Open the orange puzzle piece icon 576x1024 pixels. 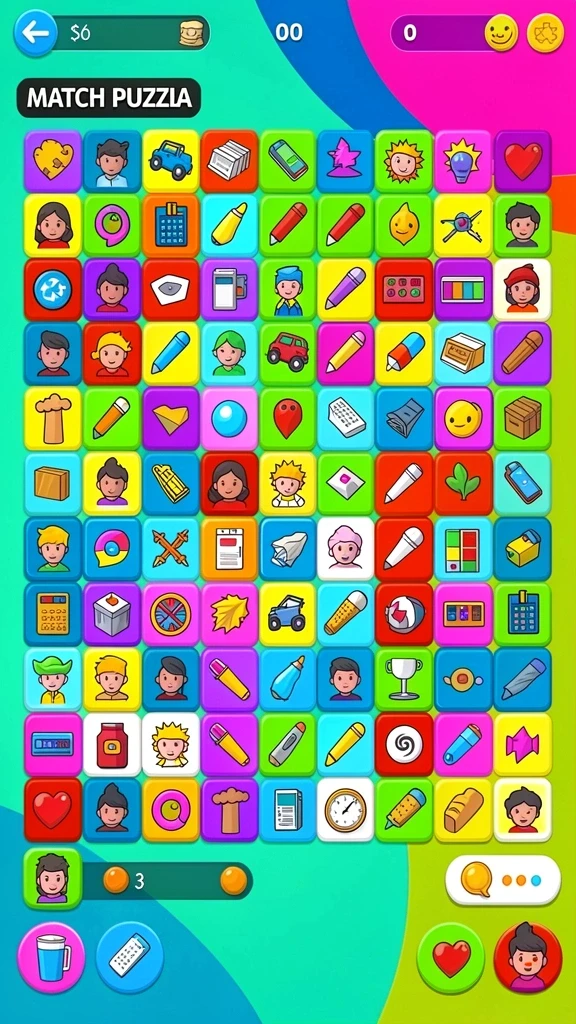(x=545, y=32)
